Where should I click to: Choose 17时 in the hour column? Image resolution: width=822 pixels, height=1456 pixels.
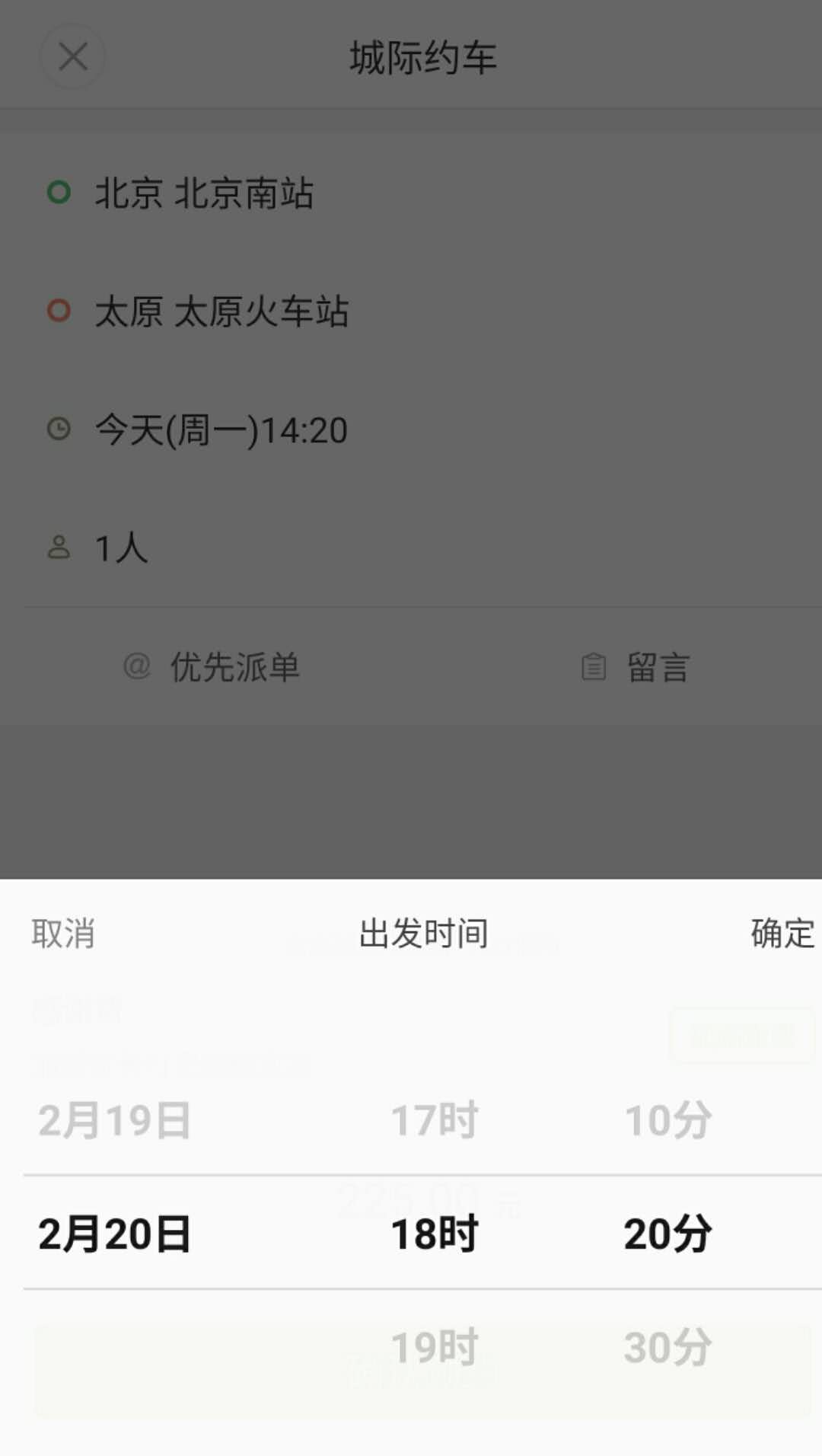tap(434, 1120)
